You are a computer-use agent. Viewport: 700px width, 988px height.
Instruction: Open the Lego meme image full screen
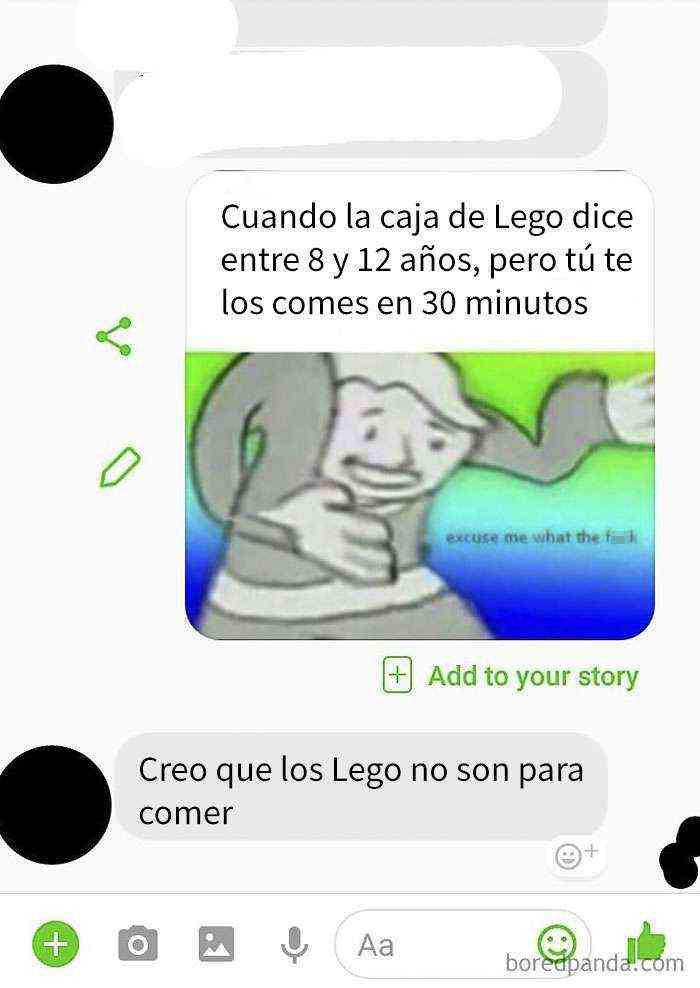click(x=420, y=495)
